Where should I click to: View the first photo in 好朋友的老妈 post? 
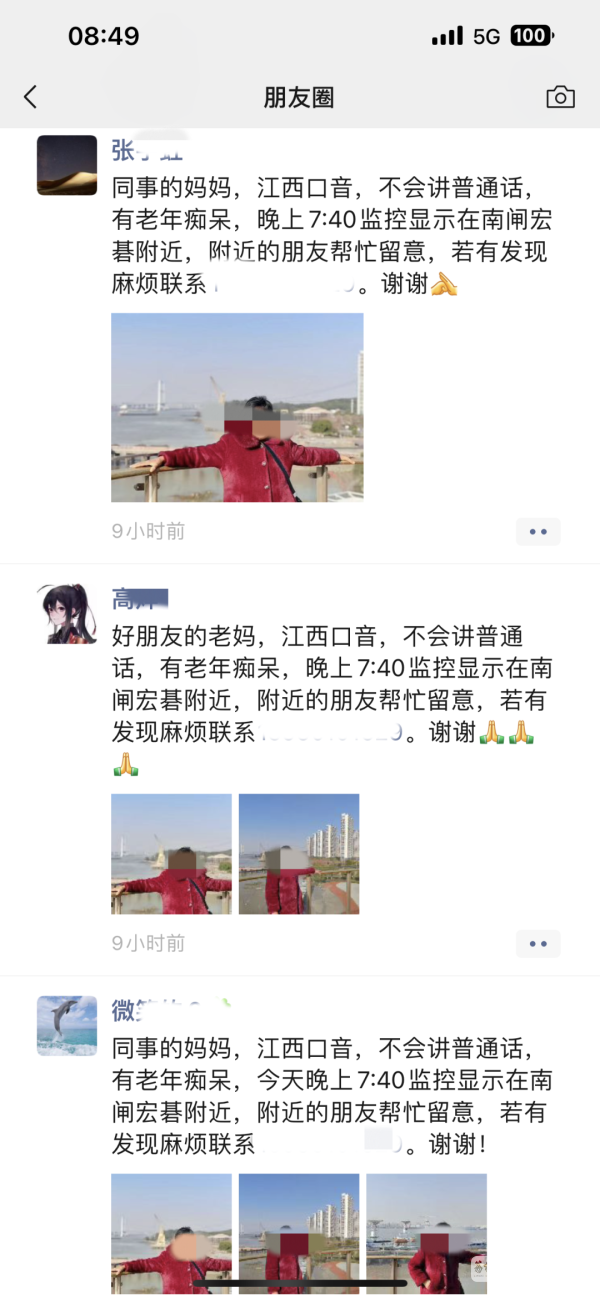click(x=171, y=854)
